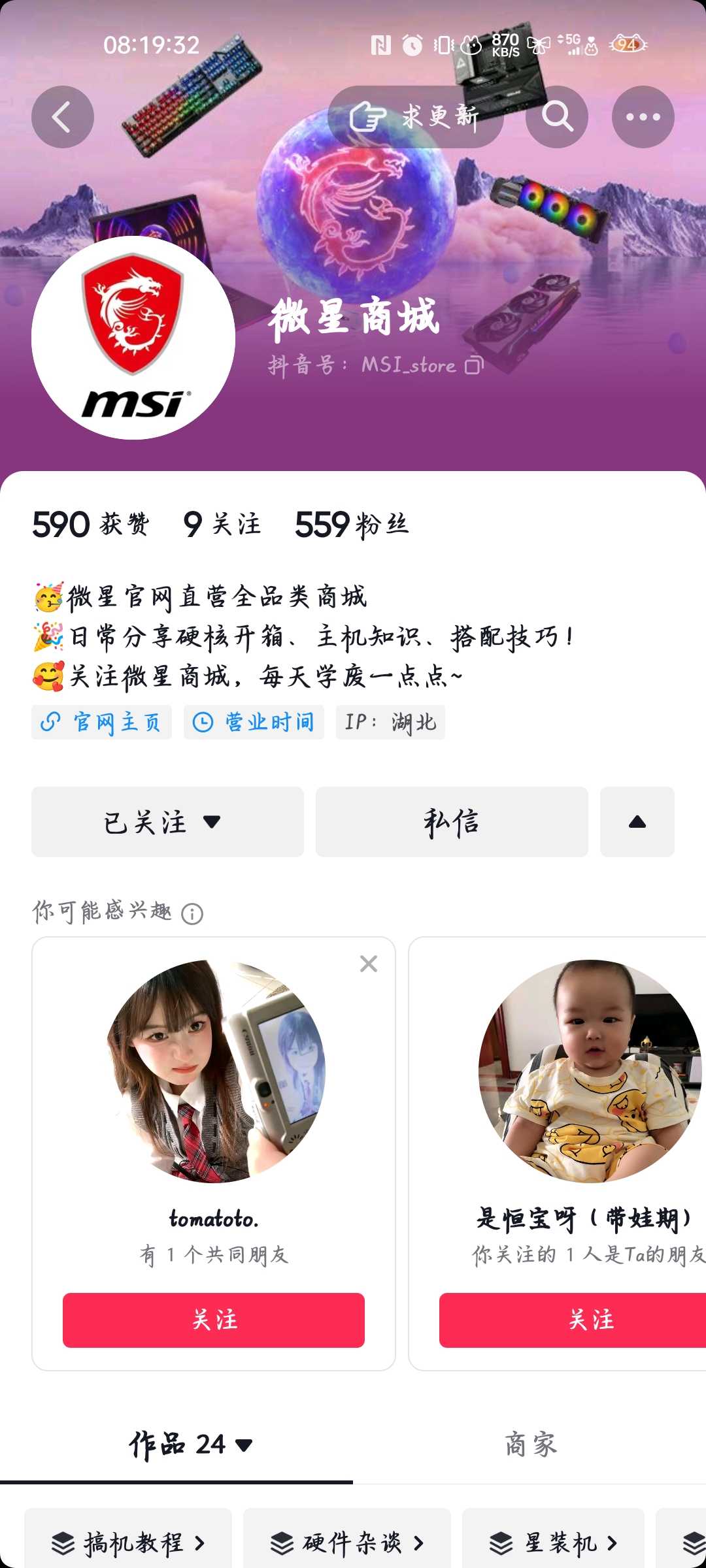Collapse the suggested accounts section
The image size is (706, 1568).
(x=637, y=822)
